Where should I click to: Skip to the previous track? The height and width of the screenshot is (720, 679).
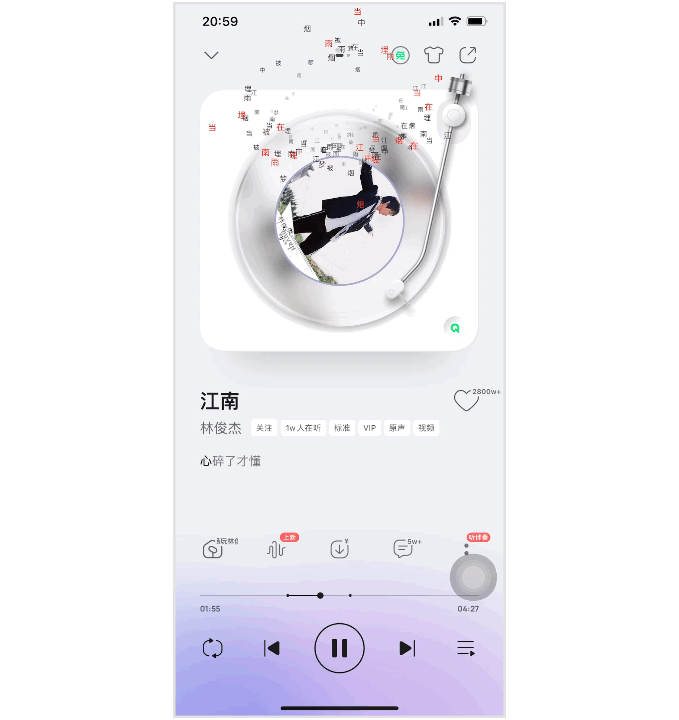[271, 648]
